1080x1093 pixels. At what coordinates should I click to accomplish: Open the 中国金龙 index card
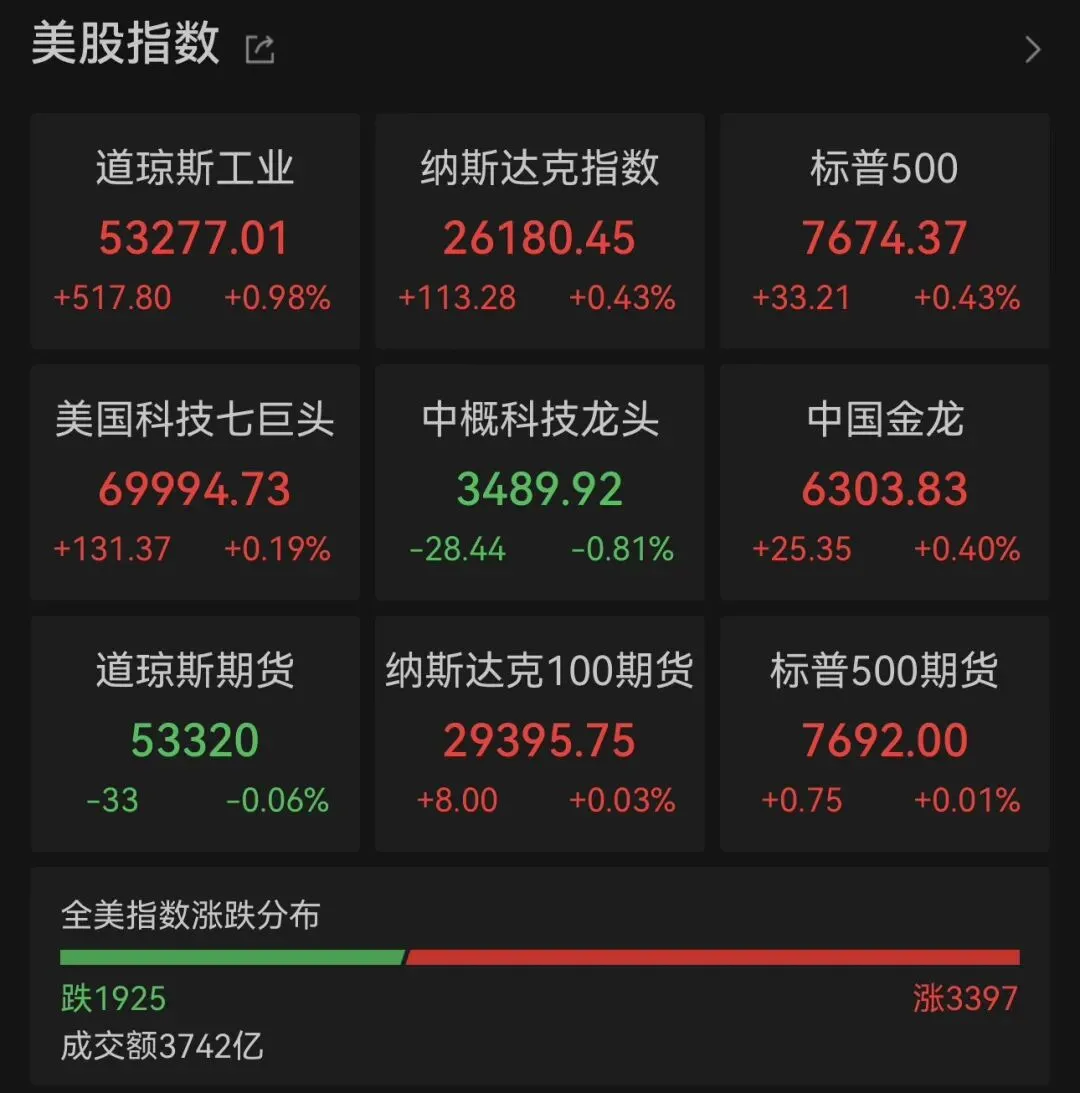point(885,482)
